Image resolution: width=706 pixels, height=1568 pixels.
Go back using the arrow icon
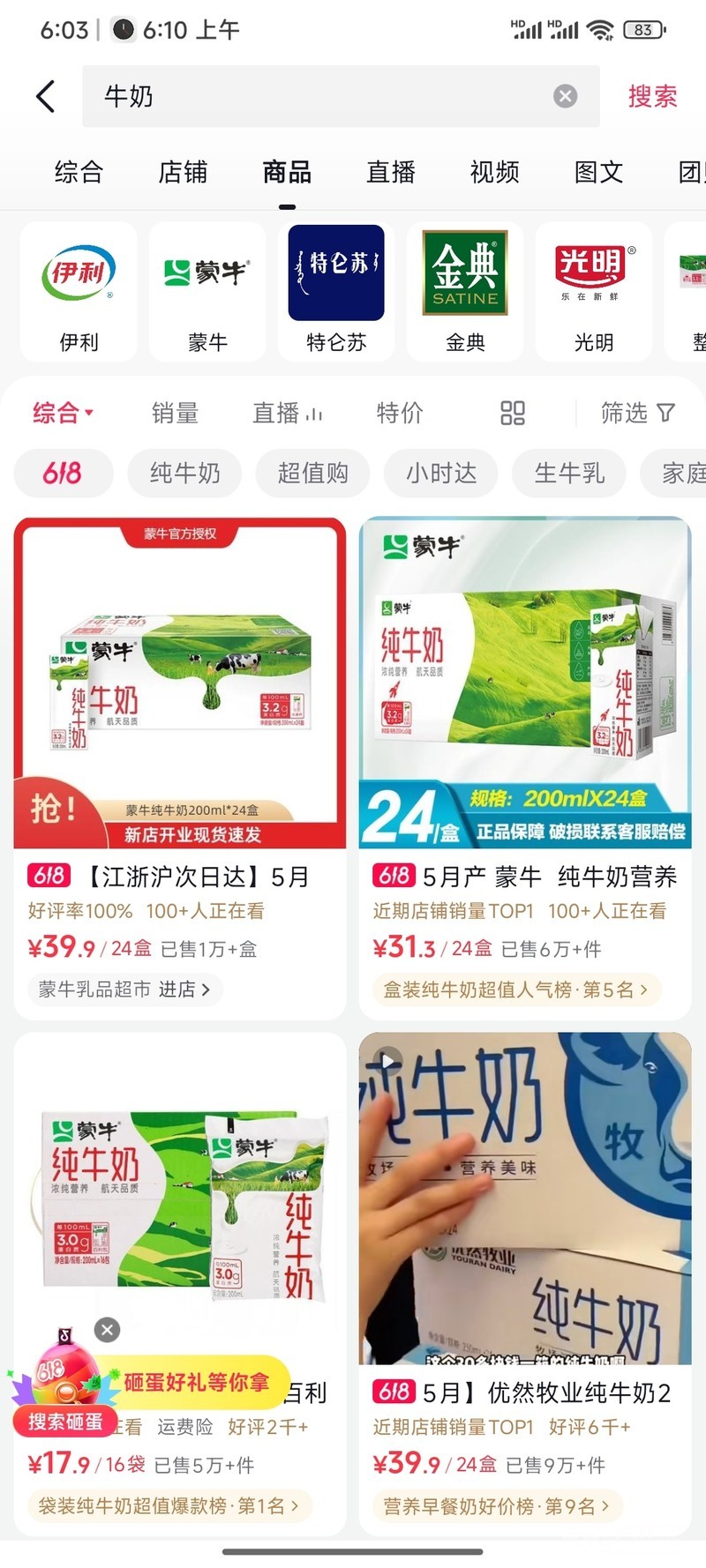[46, 96]
